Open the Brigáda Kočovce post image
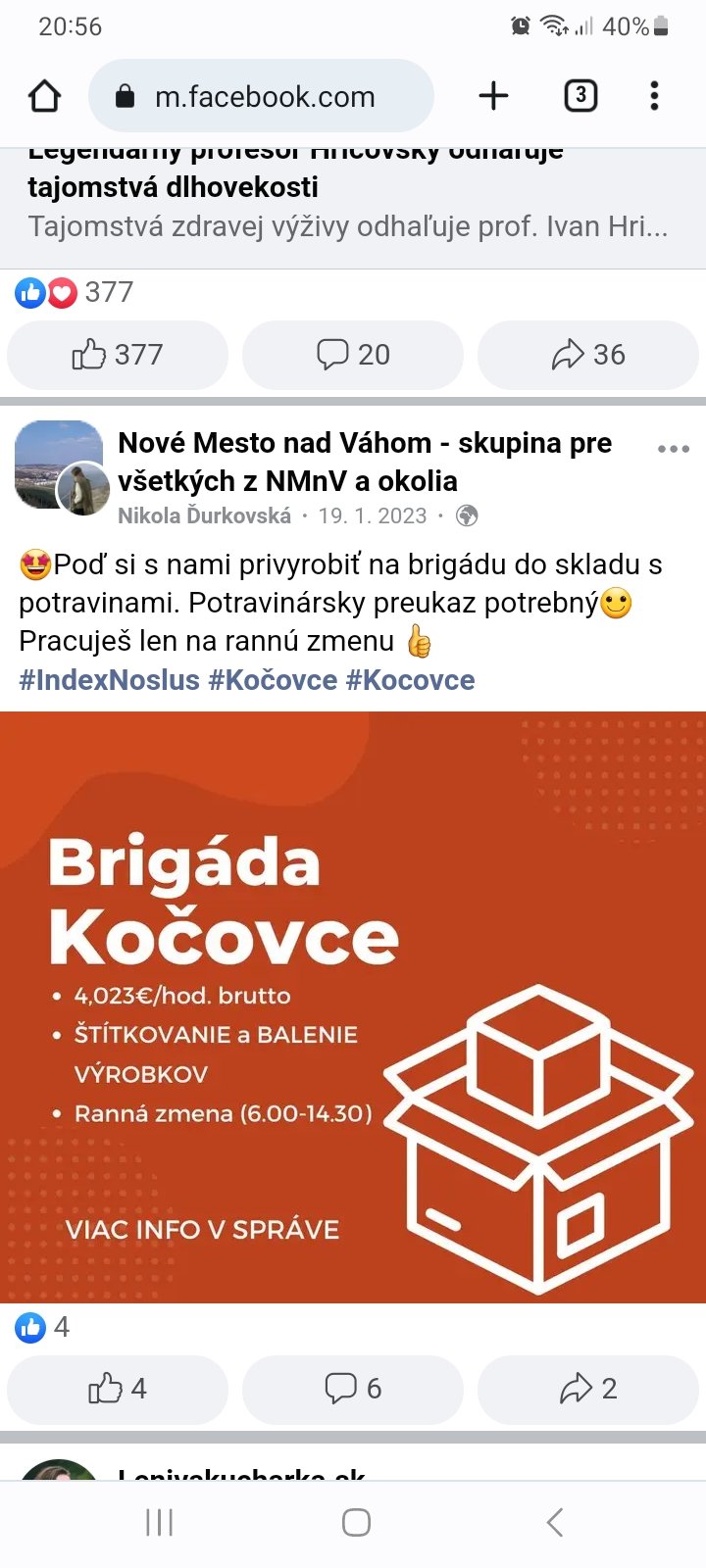This screenshot has width=706, height=1568. pos(353,1007)
